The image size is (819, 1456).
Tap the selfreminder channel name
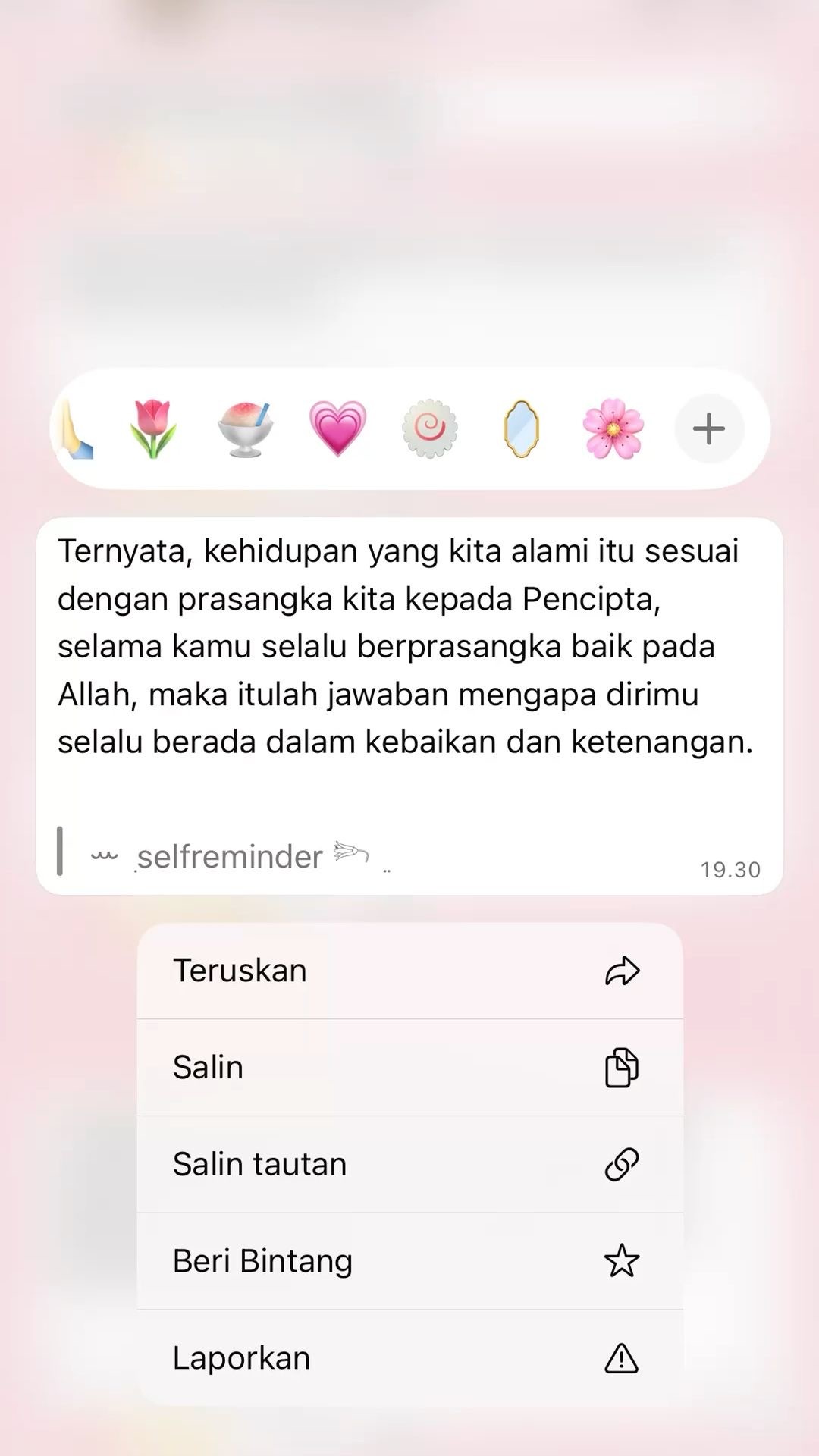point(228,856)
